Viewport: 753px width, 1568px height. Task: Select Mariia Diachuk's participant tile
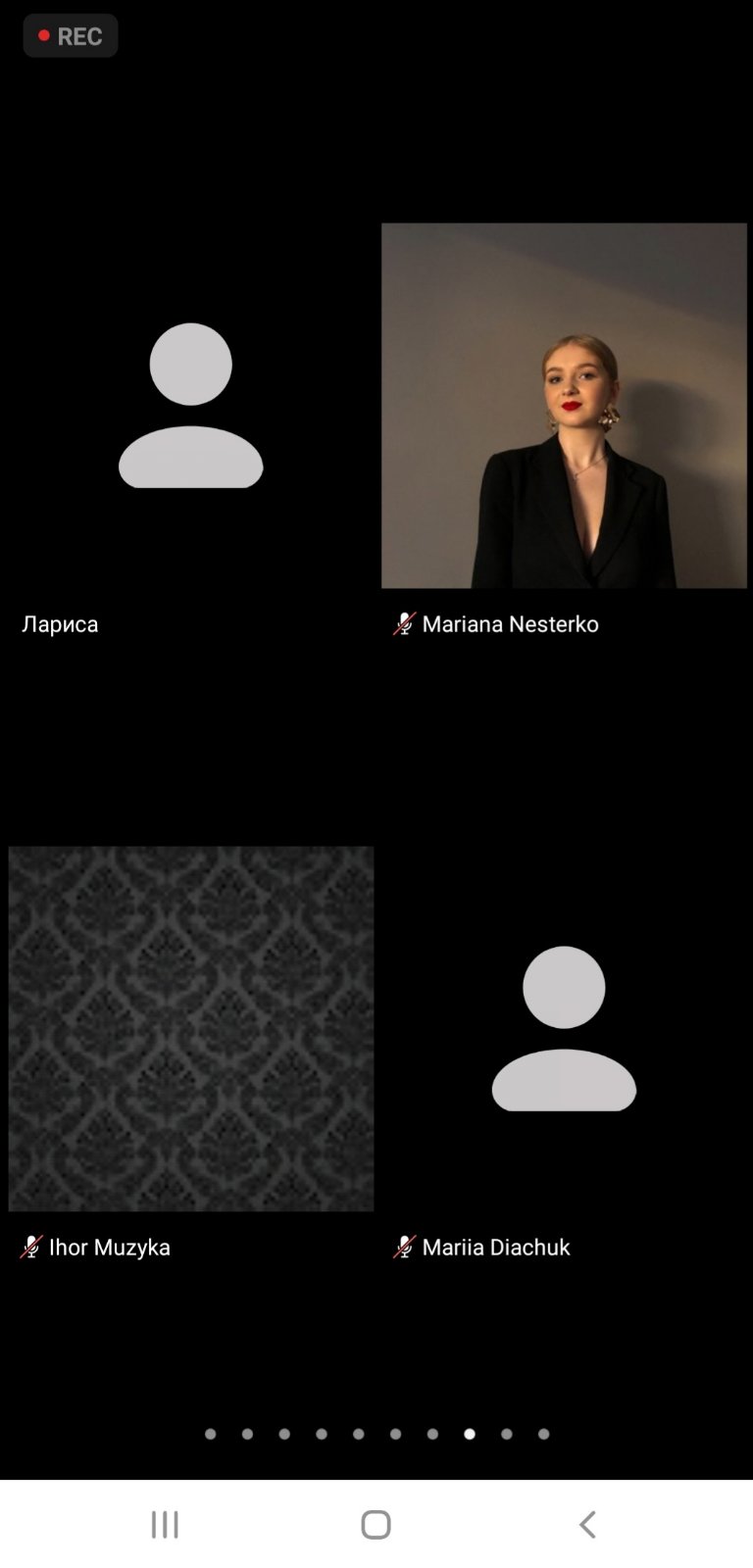564,1028
